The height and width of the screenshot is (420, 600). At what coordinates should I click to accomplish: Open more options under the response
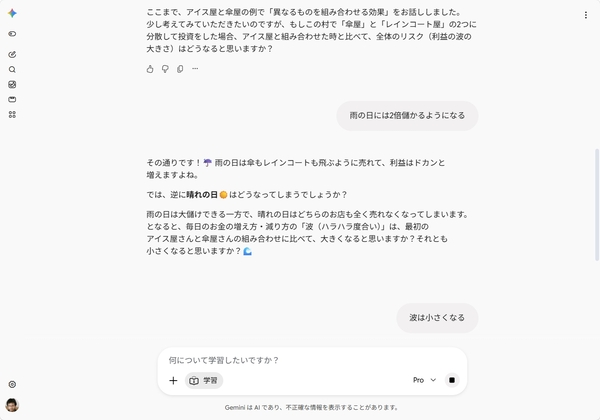pos(195,69)
